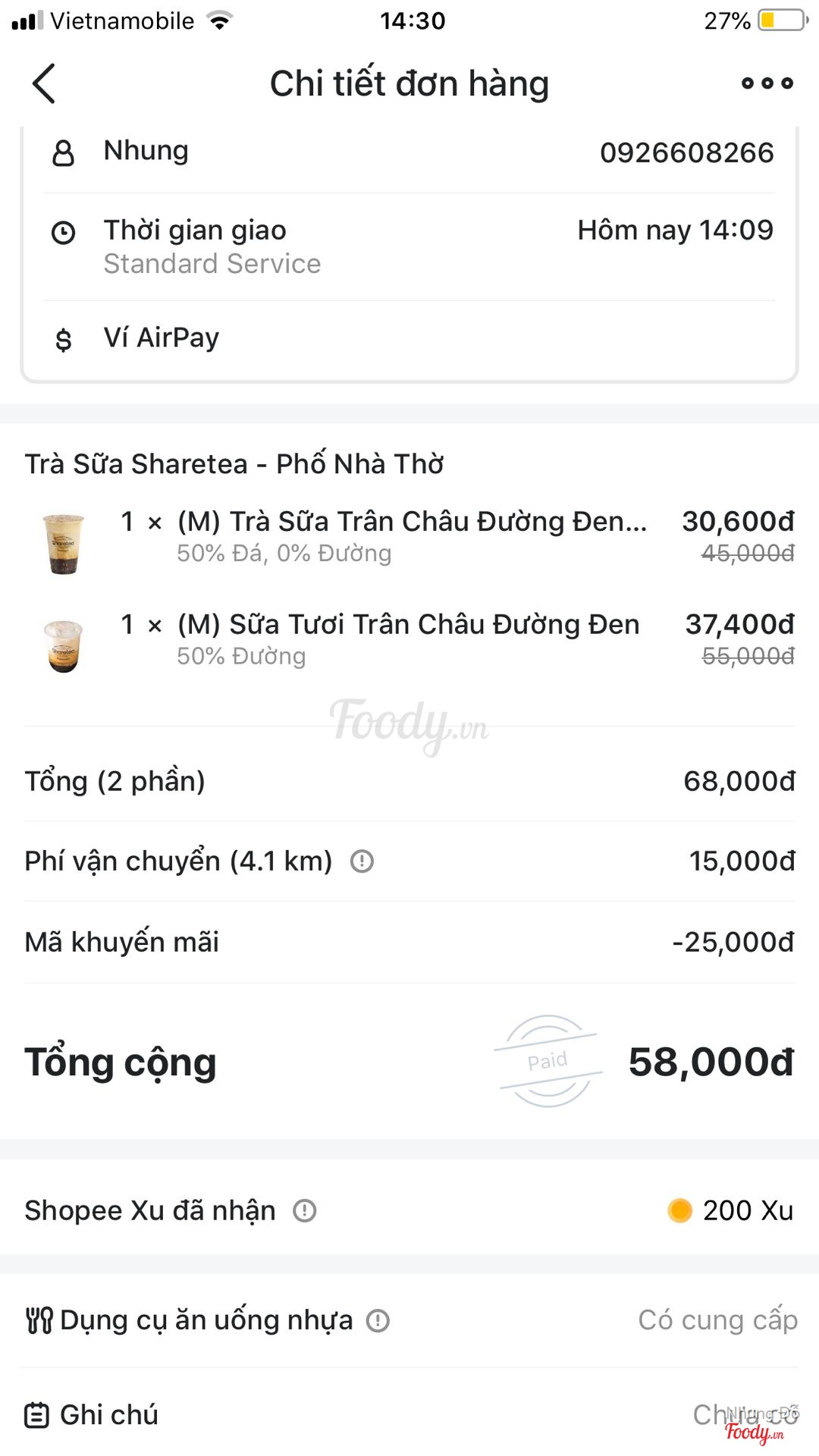Image resolution: width=819 pixels, height=1456 pixels.
Task: Show info about Shopee Xu đã nhận
Action: tap(305, 1211)
